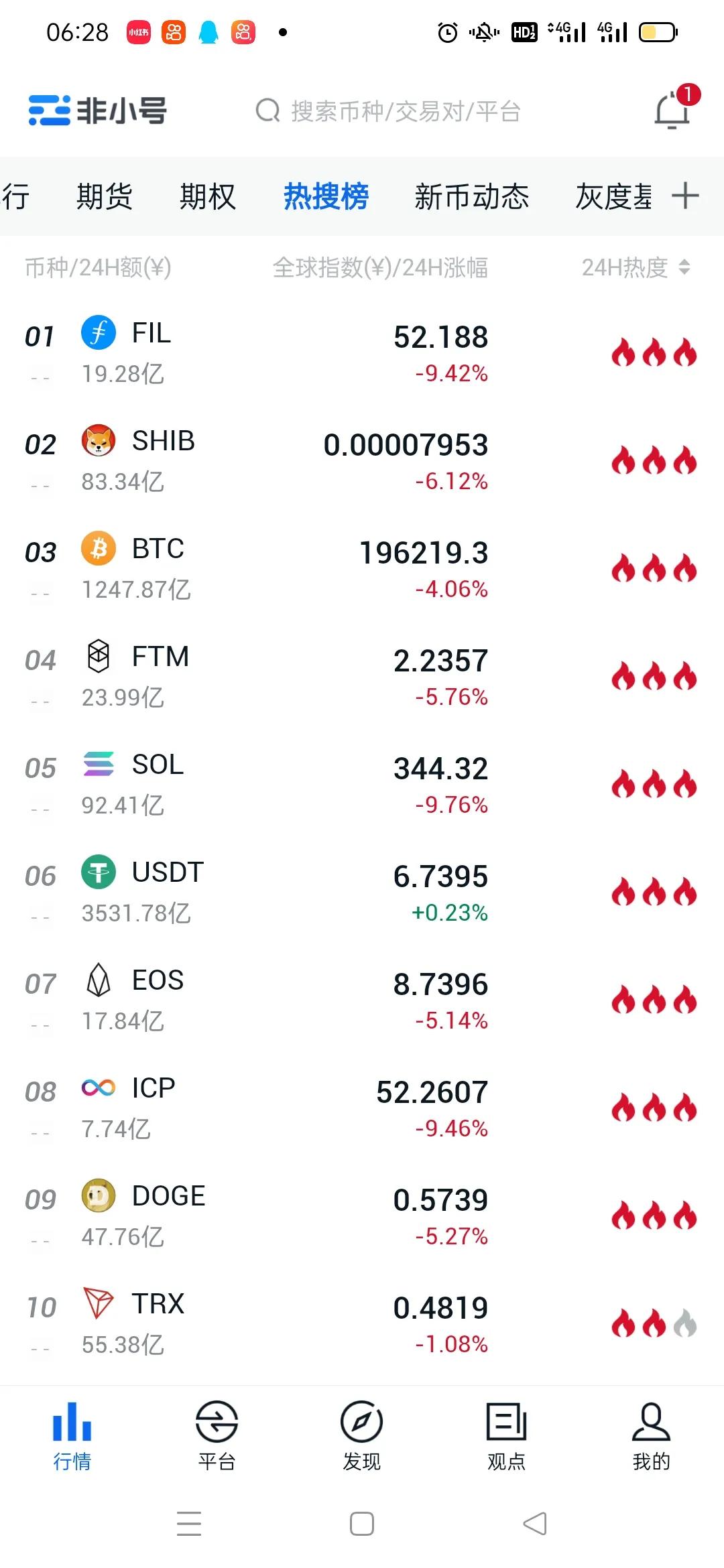Image resolution: width=724 pixels, height=1568 pixels.
Task: Open the 新币动态 tab
Action: point(471,196)
